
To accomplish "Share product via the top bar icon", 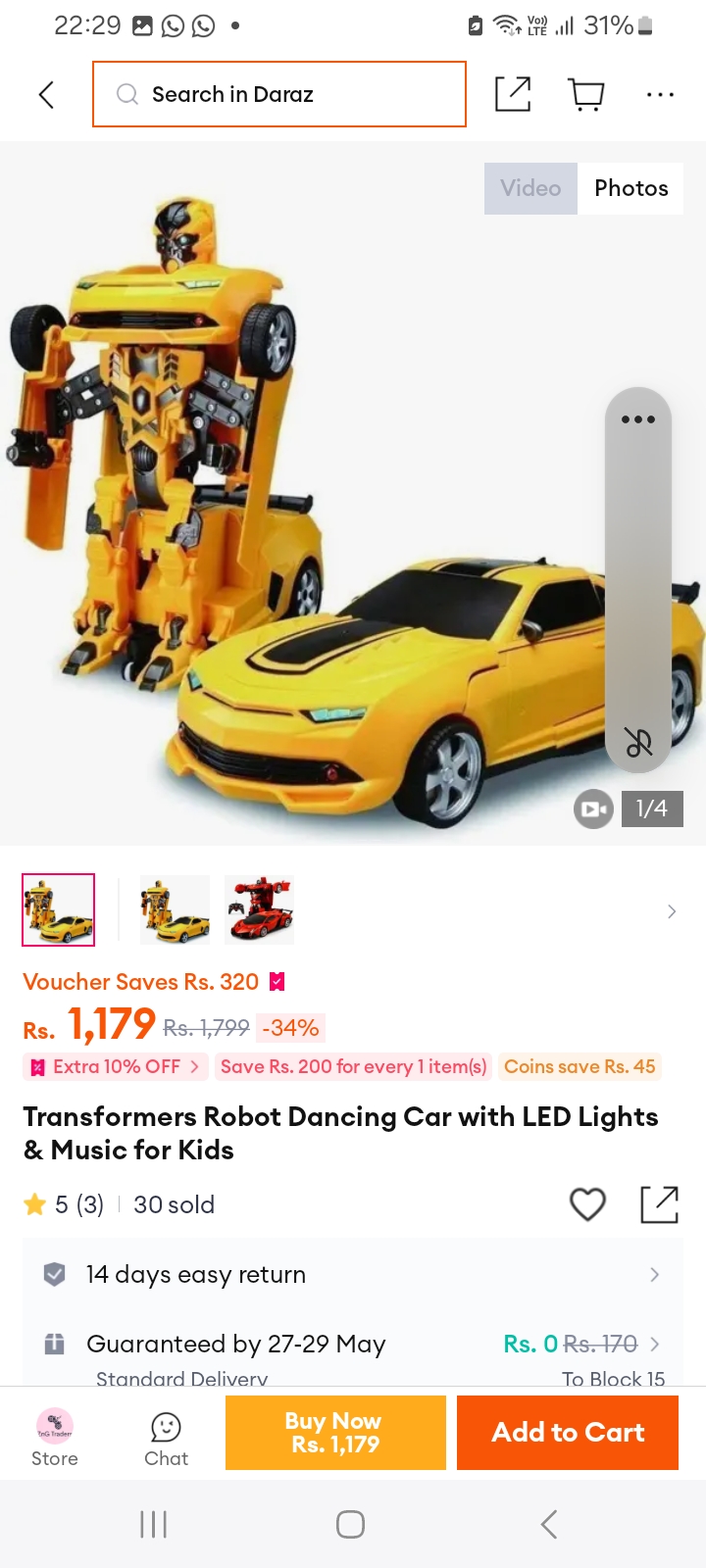I will coord(513,94).
